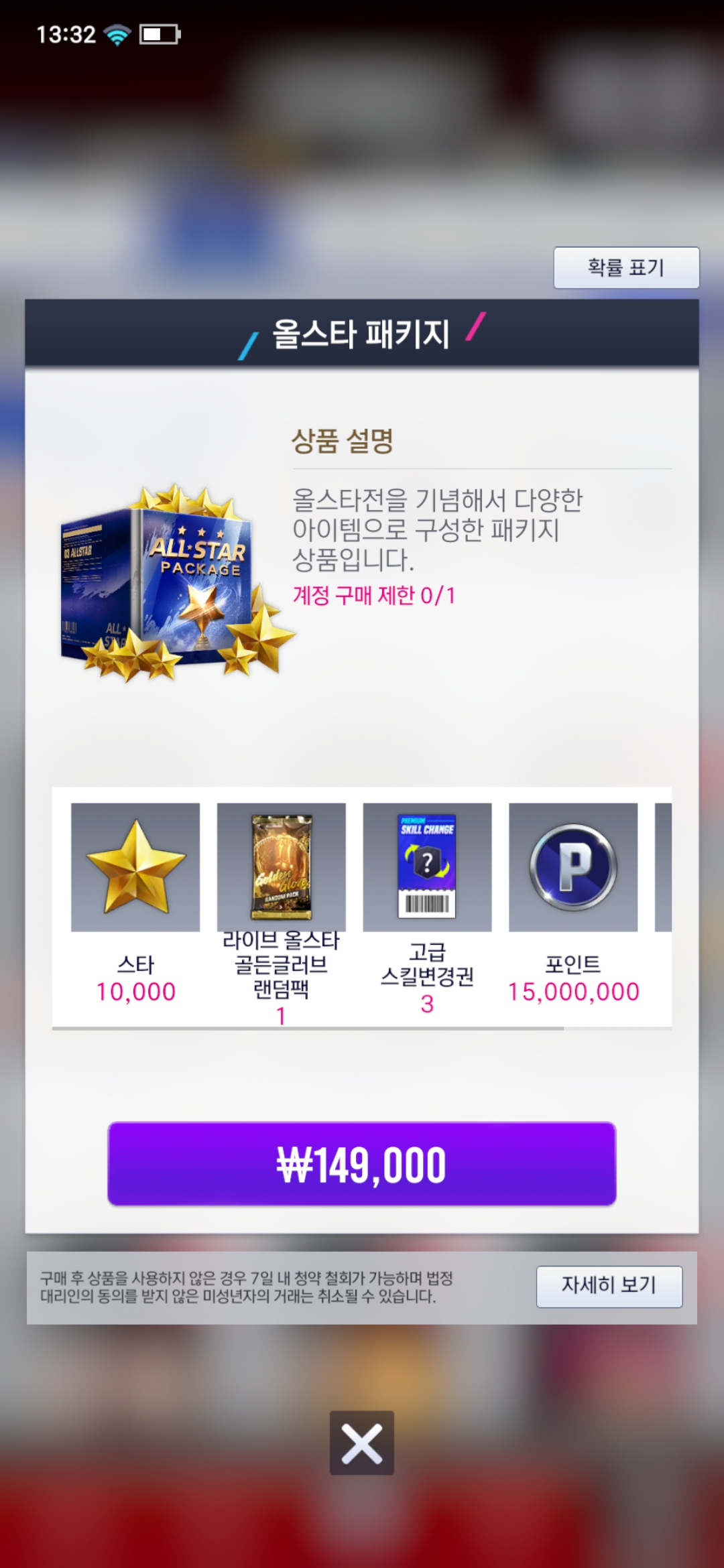
Task: Buy the package for ₩149,000
Action: (362, 1164)
